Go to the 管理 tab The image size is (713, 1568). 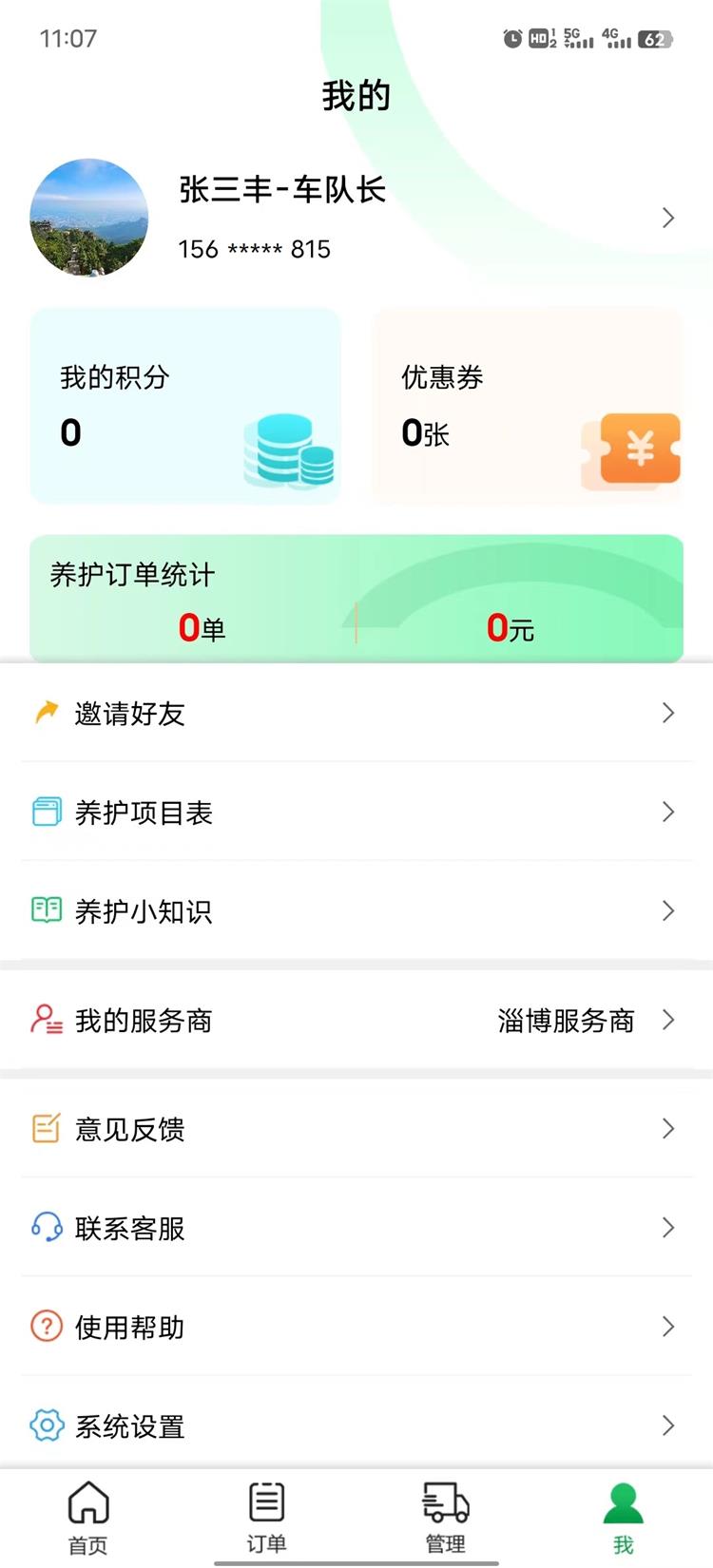(445, 1518)
